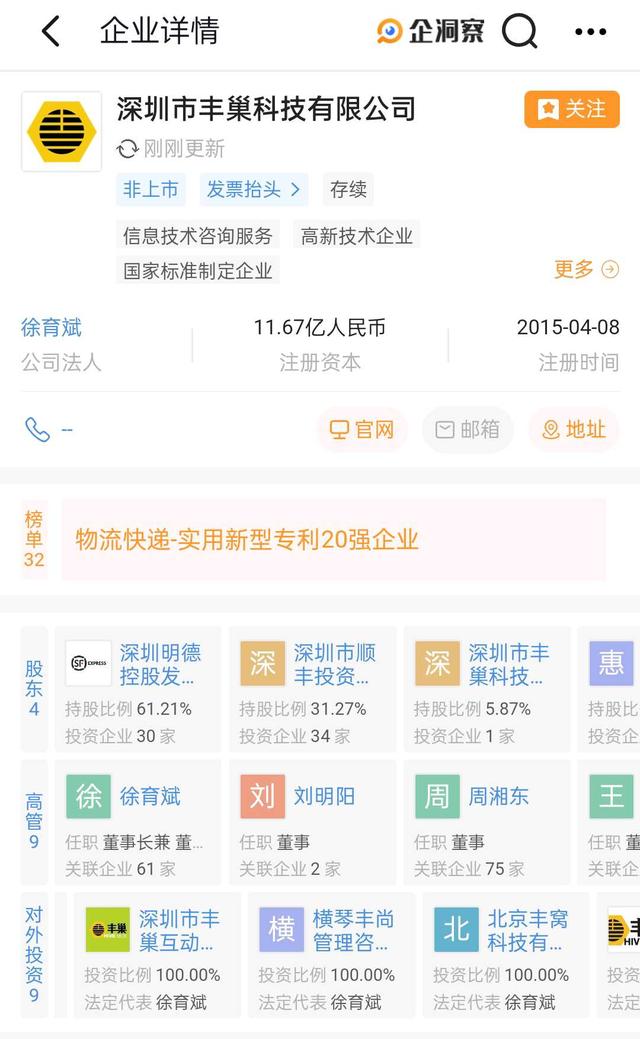Screen dimensions: 640x1039
Task: Open the 股东 4 shareholders section
Action: (34, 688)
